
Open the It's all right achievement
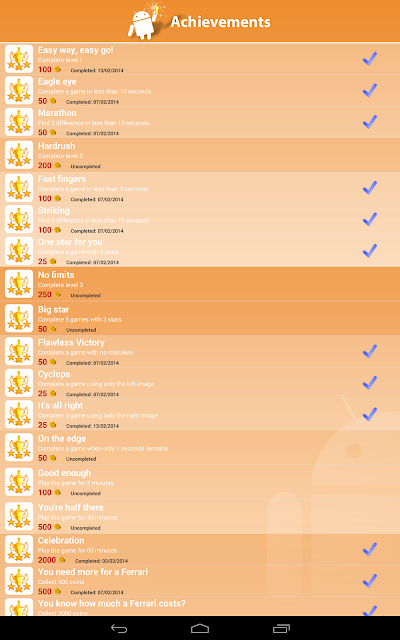(x=200, y=414)
